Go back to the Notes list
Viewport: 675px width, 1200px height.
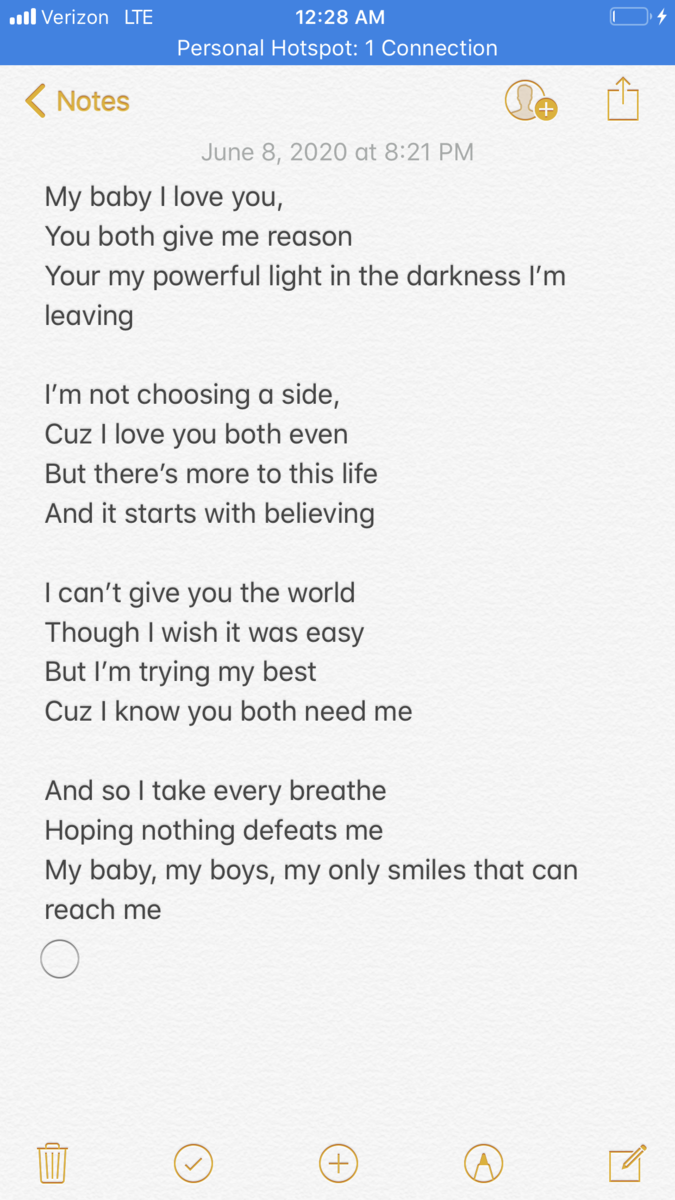point(77,101)
